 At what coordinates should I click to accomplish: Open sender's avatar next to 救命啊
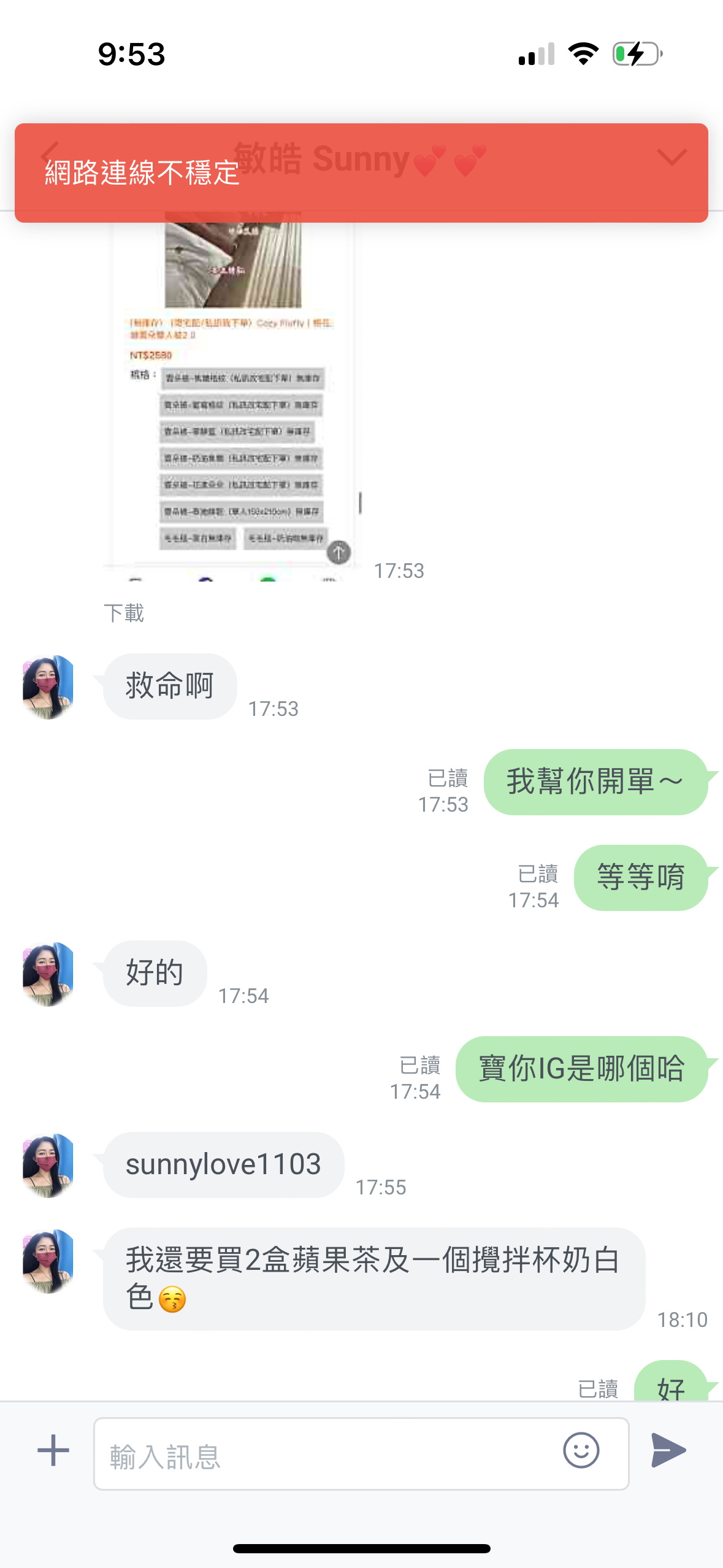[48, 687]
